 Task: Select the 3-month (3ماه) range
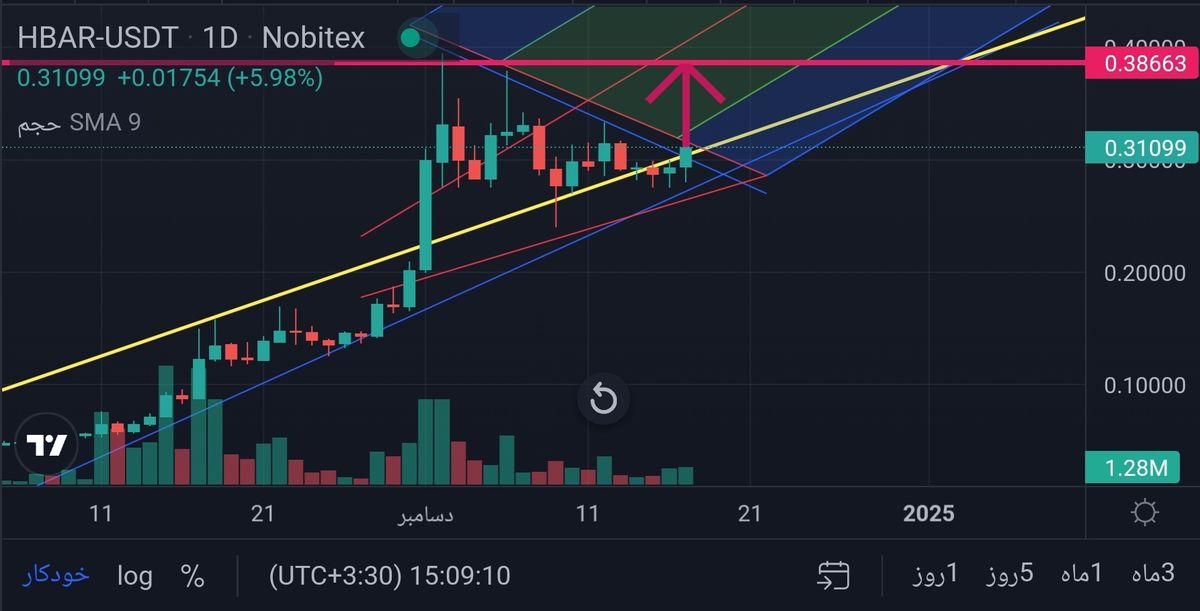click(x=1153, y=574)
